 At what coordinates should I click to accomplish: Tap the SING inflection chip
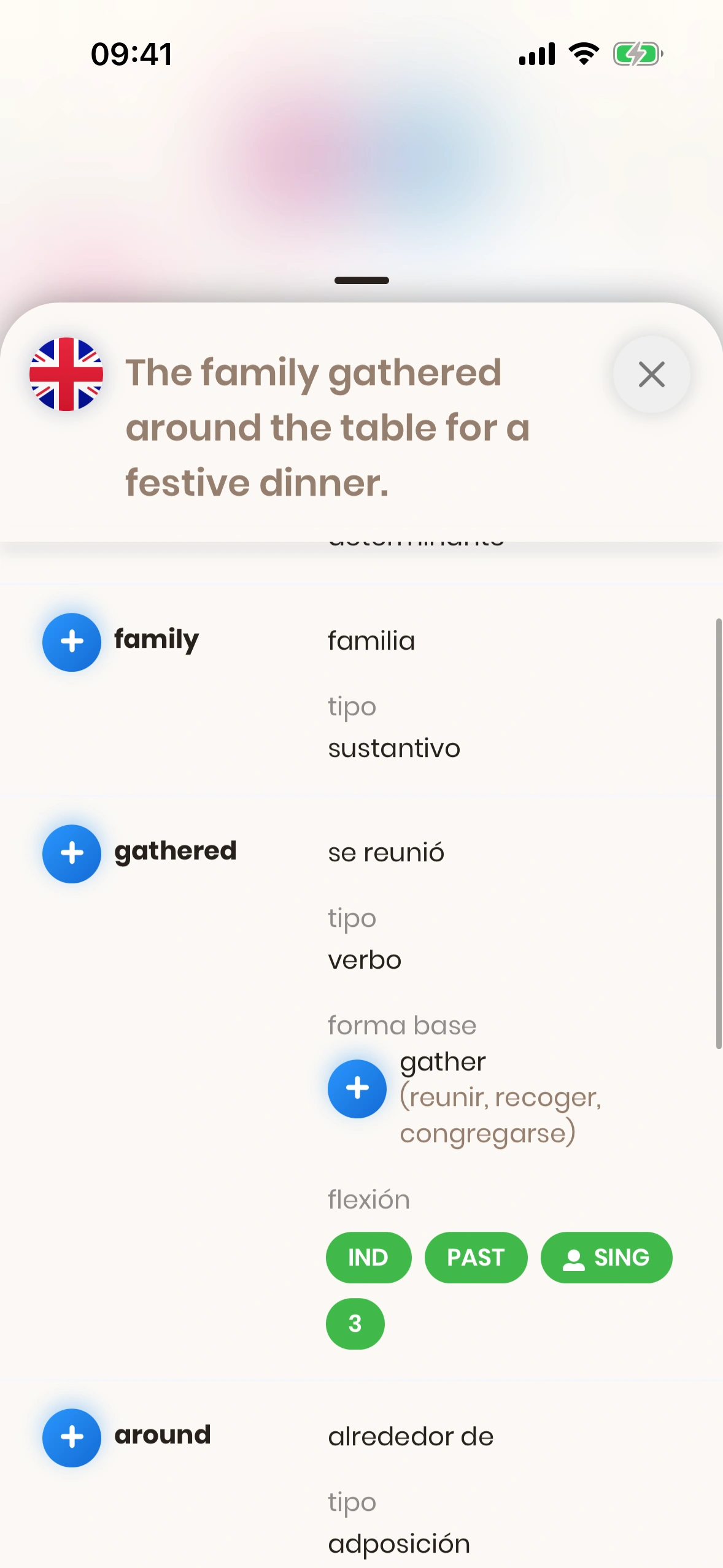click(x=606, y=1258)
